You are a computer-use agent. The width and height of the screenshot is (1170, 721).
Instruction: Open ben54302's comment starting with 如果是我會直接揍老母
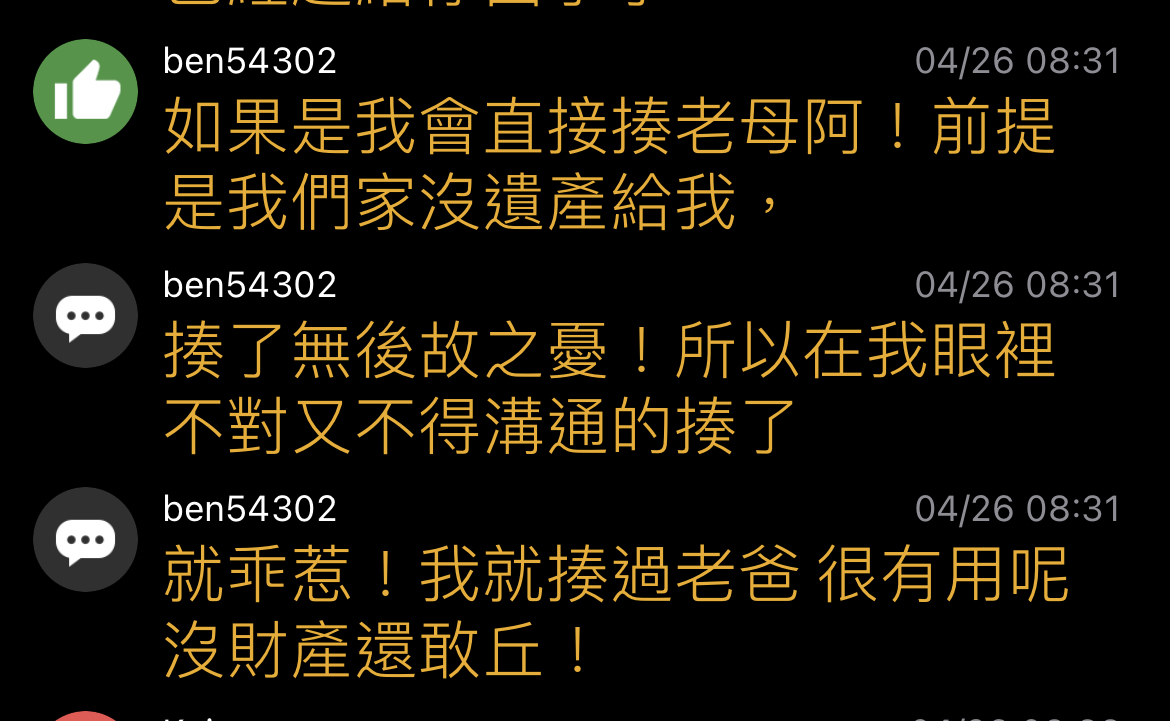pos(610,165)
